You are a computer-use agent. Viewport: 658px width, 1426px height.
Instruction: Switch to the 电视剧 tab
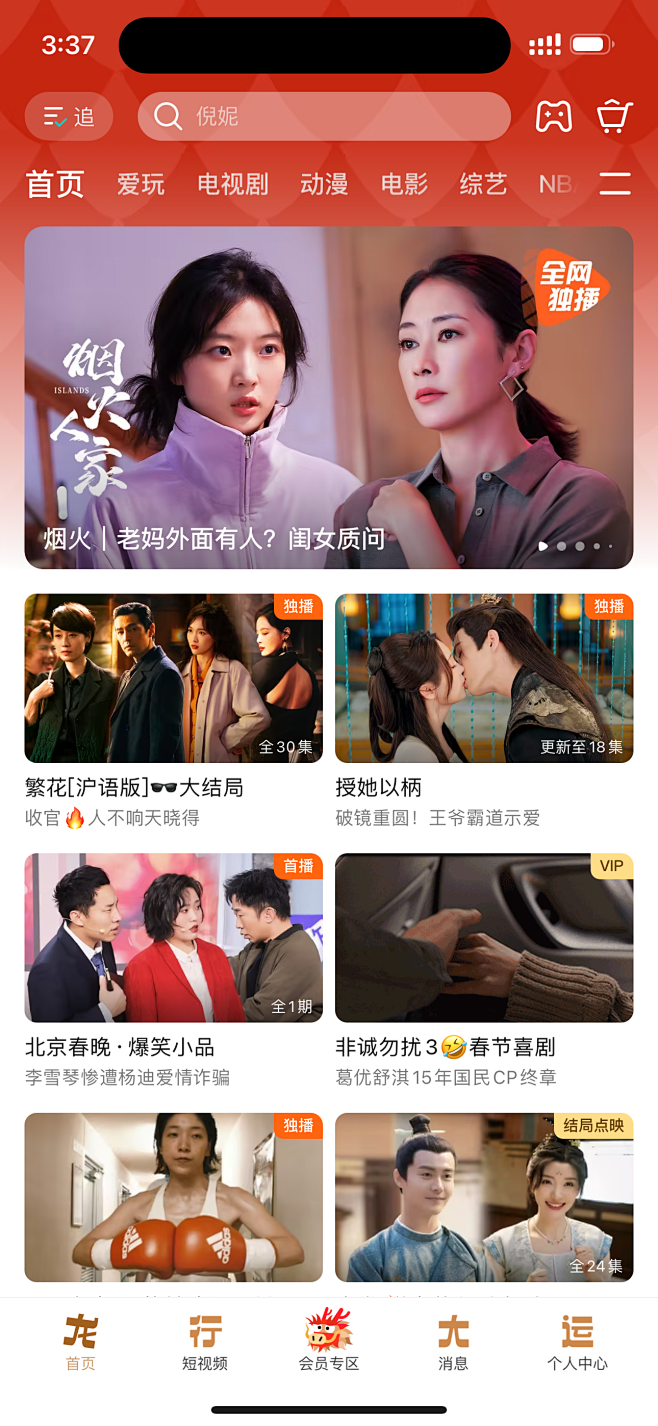(233, 184)
